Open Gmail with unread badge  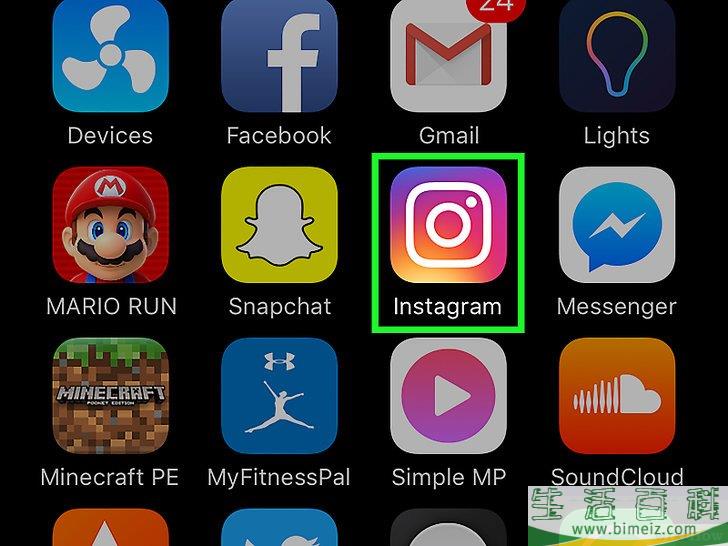(x=448, y=55)
